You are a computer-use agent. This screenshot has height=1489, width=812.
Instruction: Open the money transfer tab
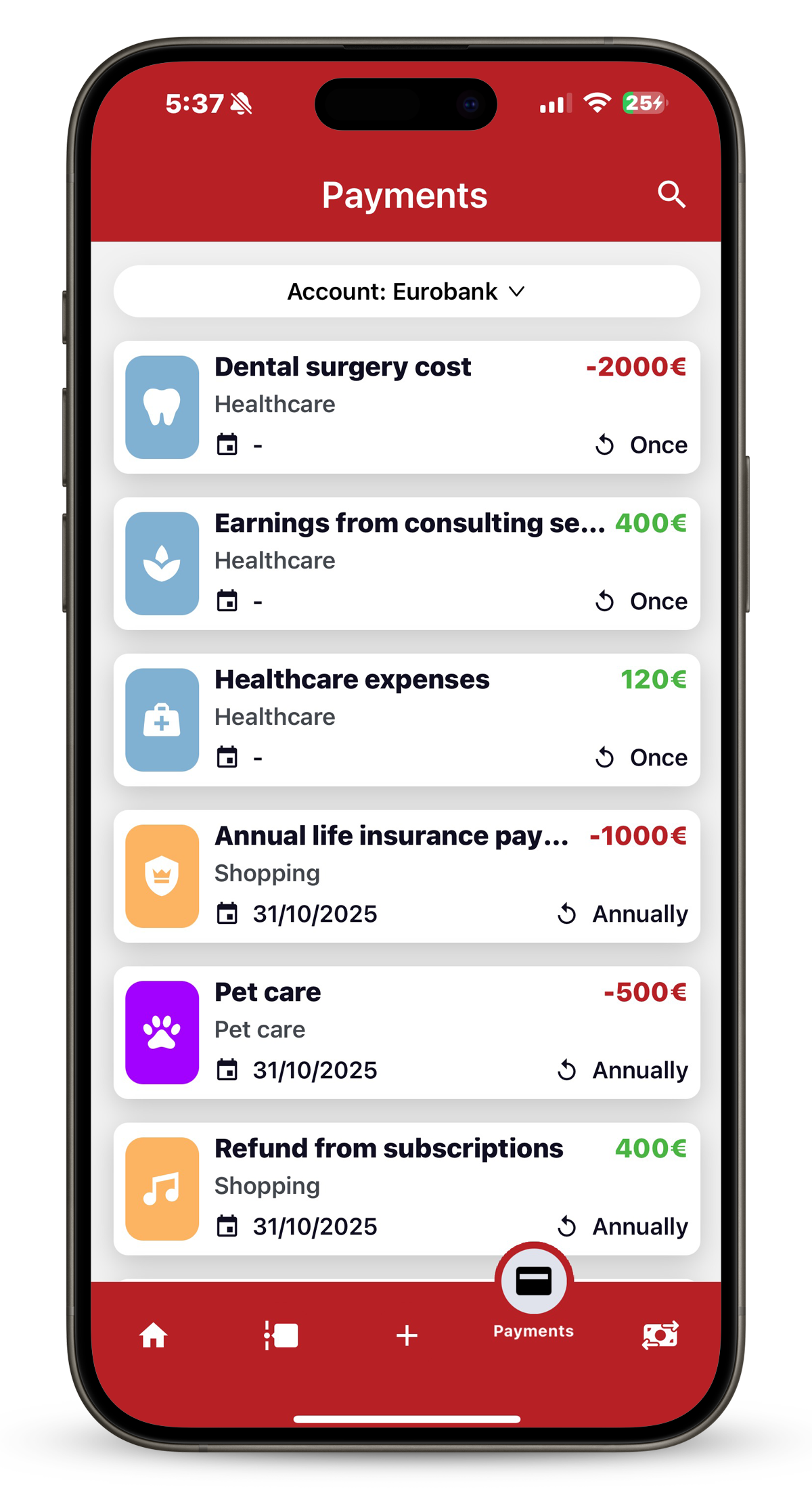click(660, 1335)
